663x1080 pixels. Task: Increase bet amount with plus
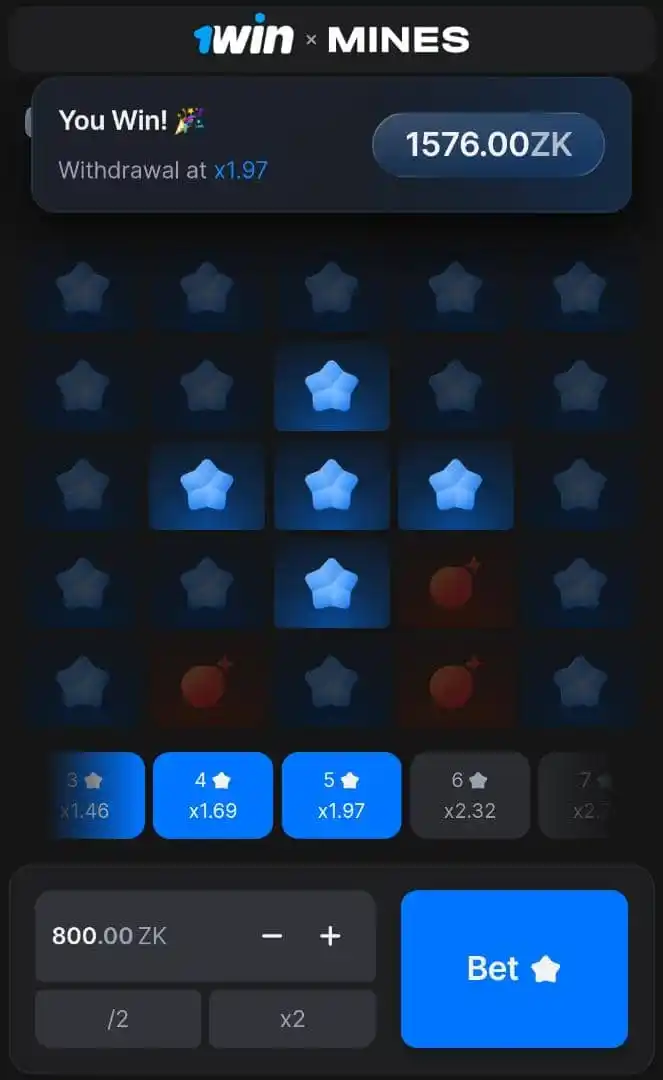330,936
